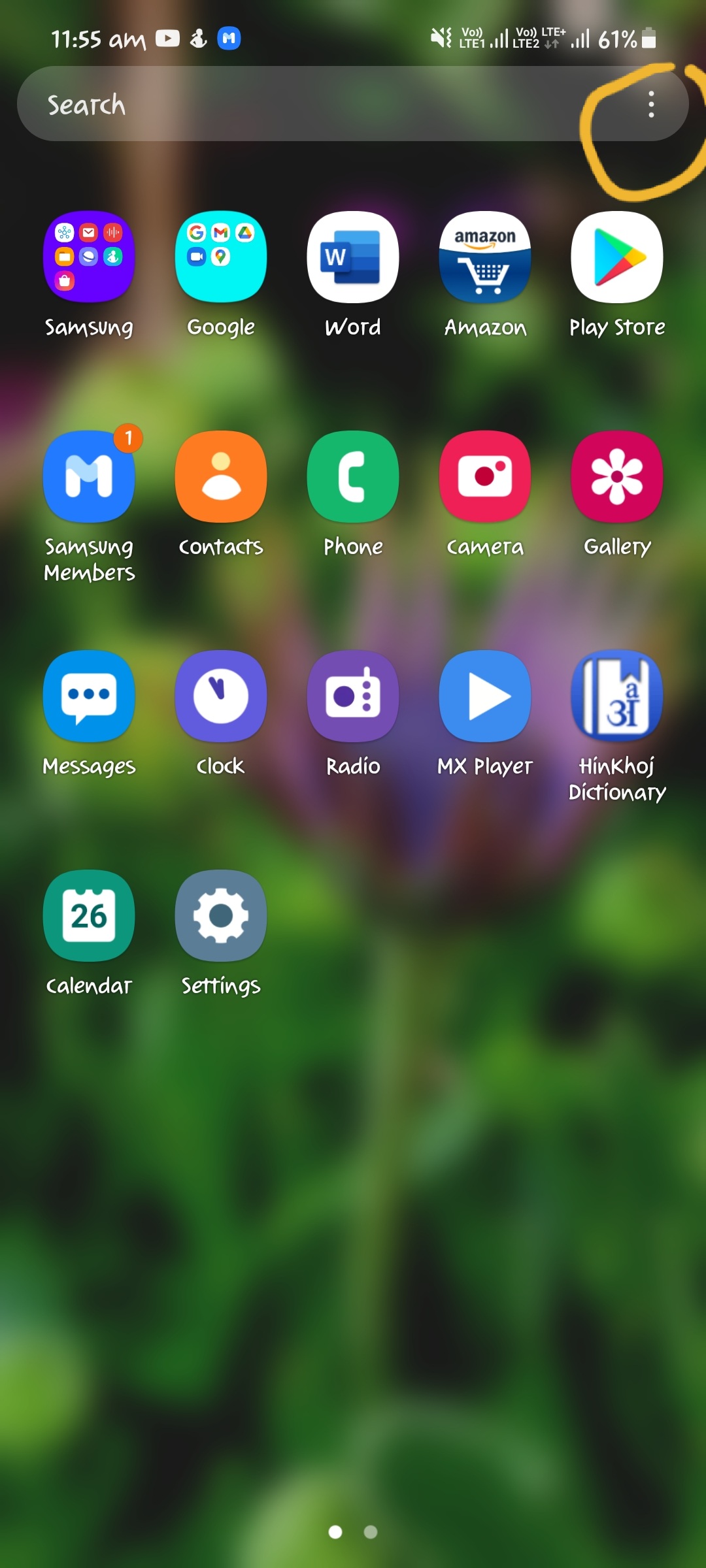
Task: Go to the second page indicator dot
Action: coord(371,1532)
